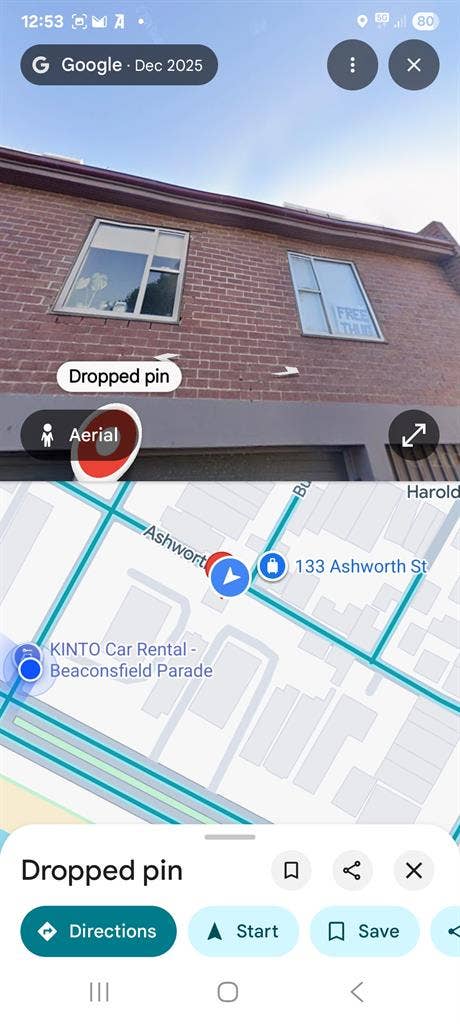Dismiss the Dropped pin card
The image size is (460, 1024).
pyautogui.click(x=414, y=871)
